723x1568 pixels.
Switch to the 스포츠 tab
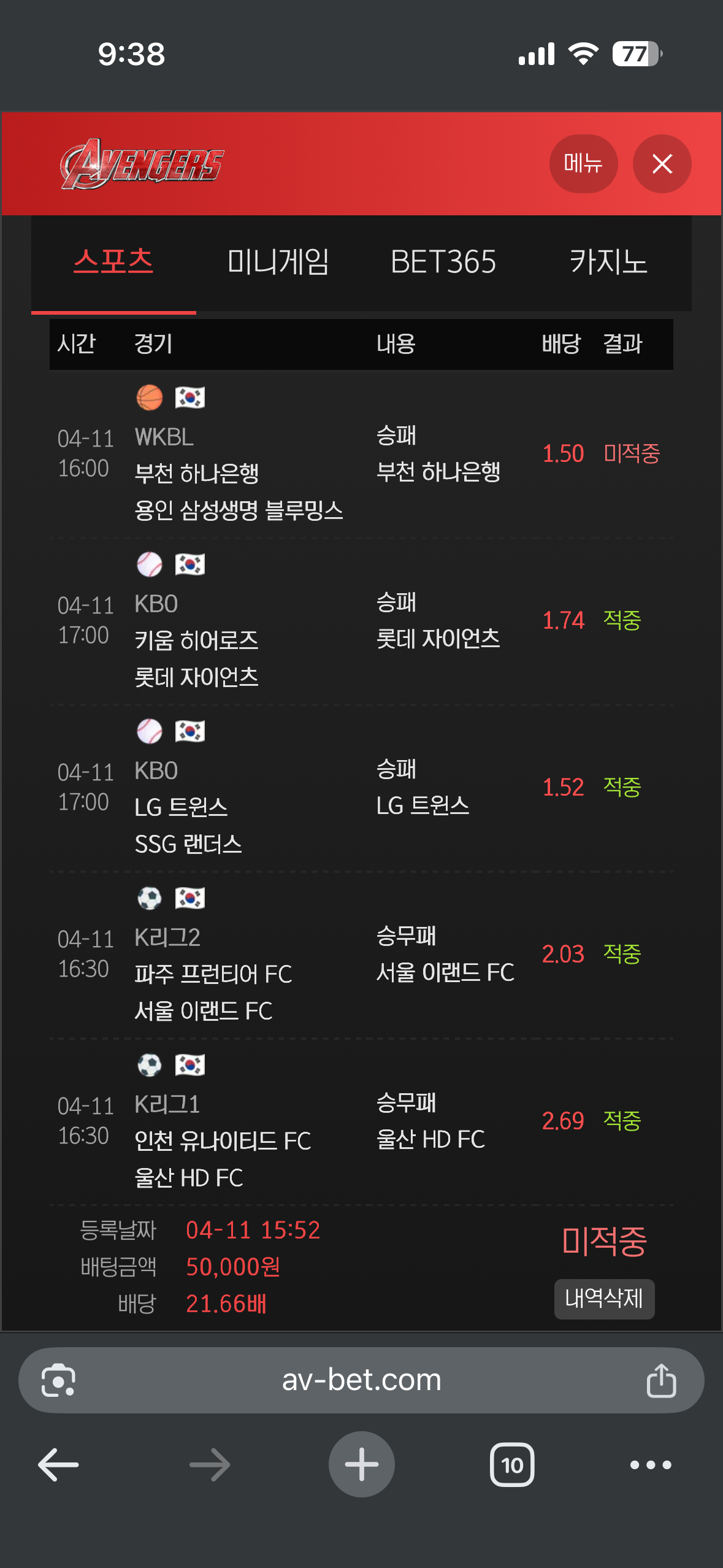coord(113,262)
